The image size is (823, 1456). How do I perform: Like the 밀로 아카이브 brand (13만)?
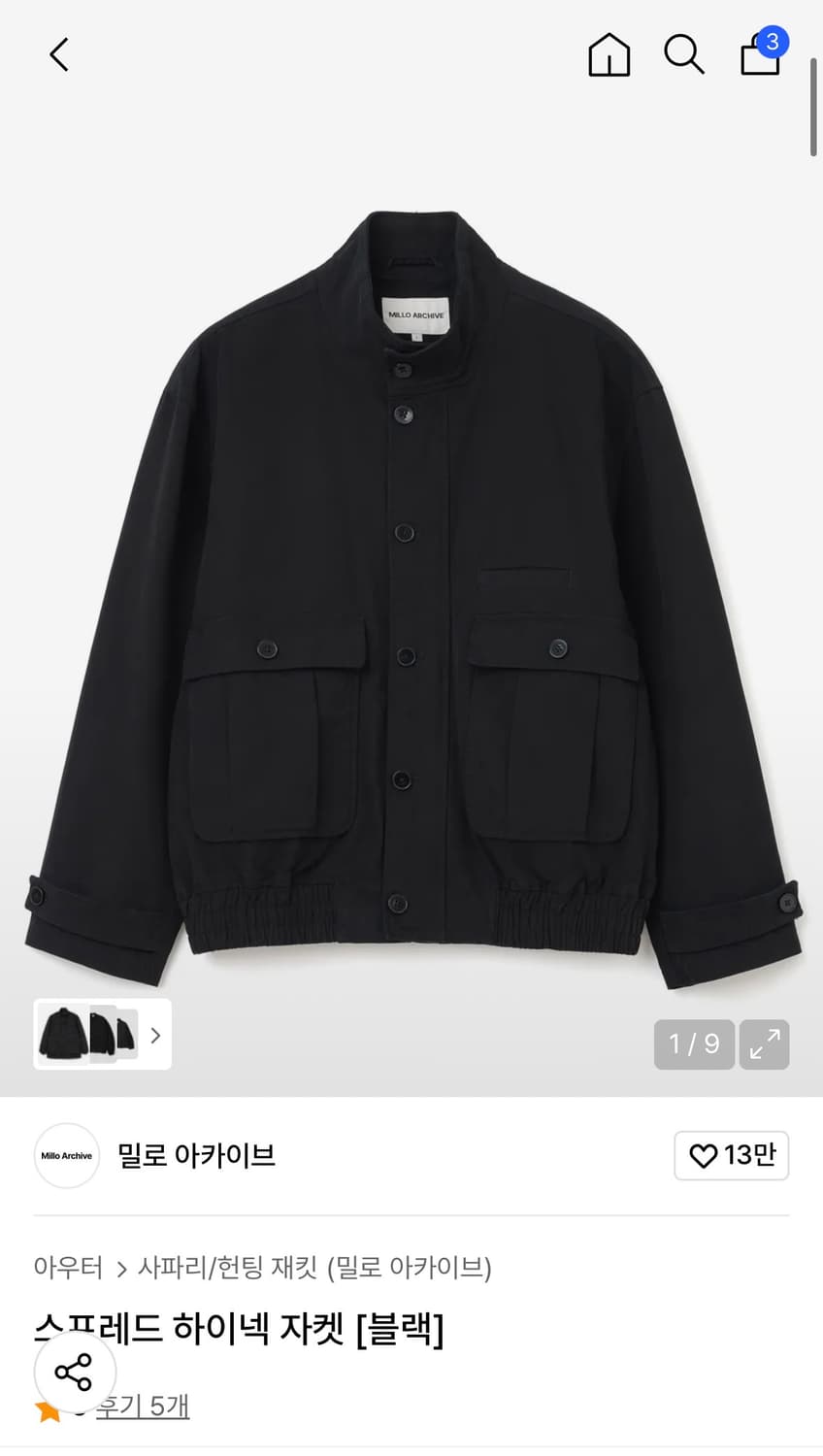[731, 1155]
